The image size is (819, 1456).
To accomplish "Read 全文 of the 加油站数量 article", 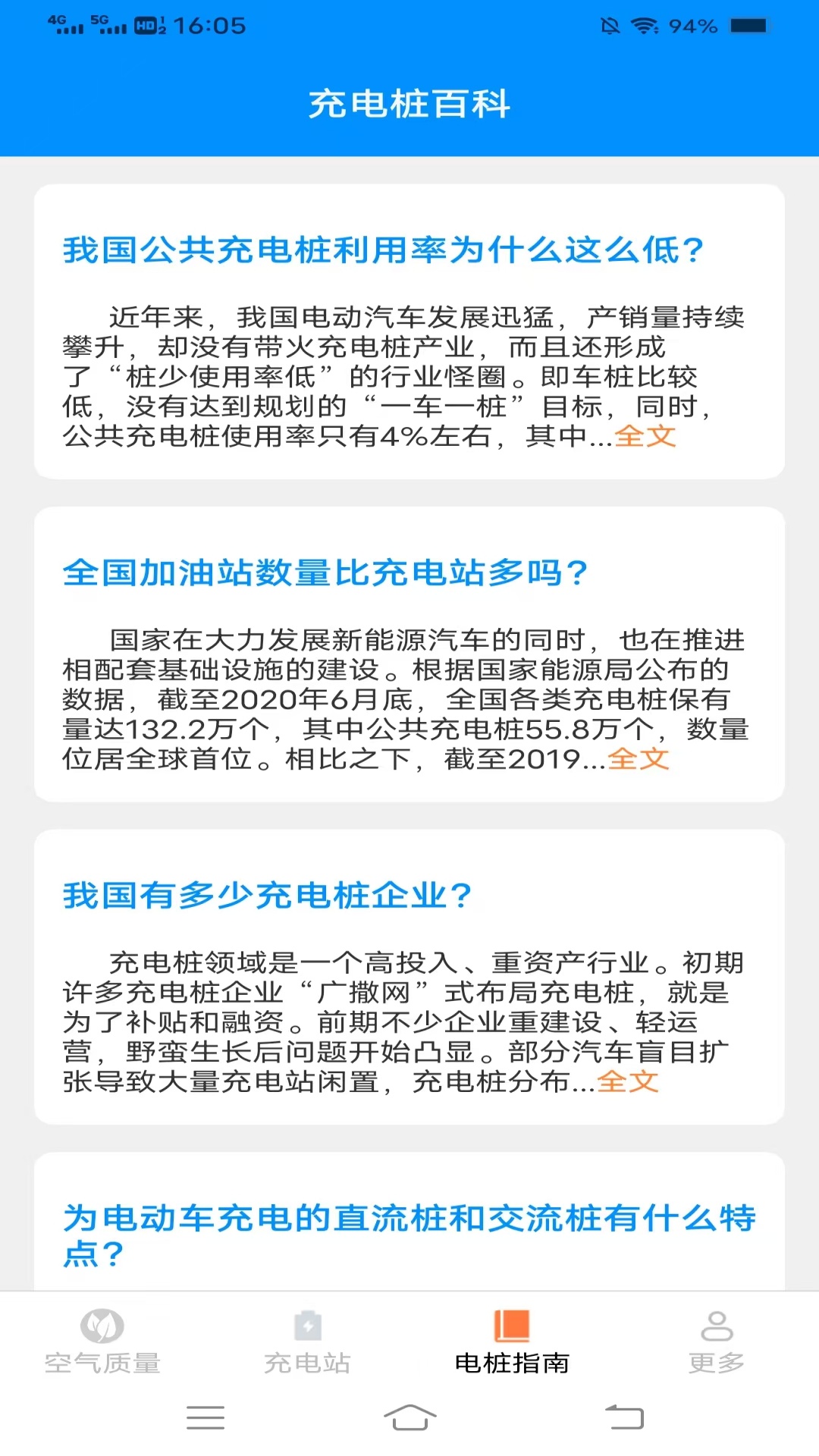I will coord(639,758).
